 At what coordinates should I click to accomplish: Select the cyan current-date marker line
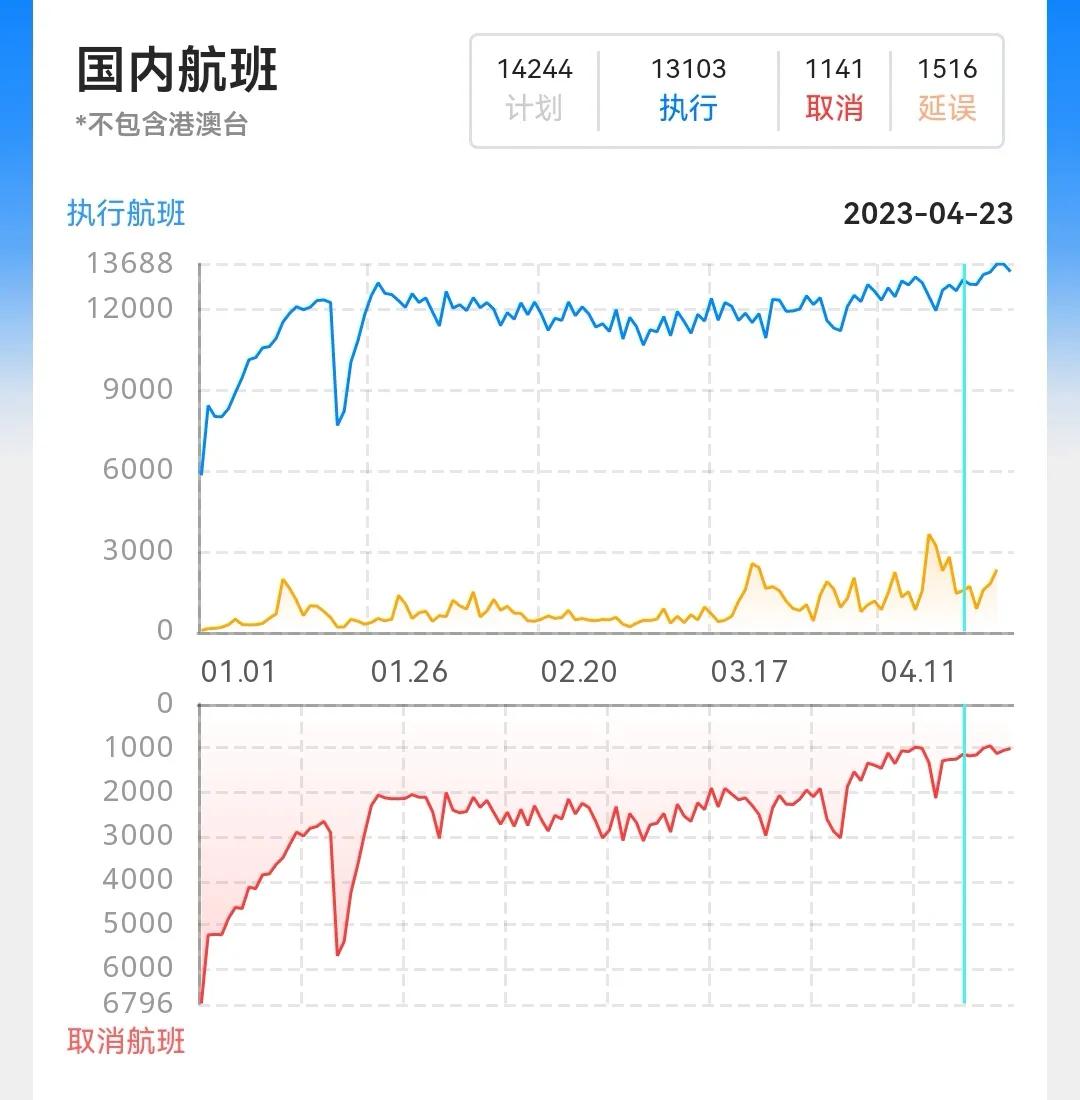pyautogui.click(x=963, y=450)
